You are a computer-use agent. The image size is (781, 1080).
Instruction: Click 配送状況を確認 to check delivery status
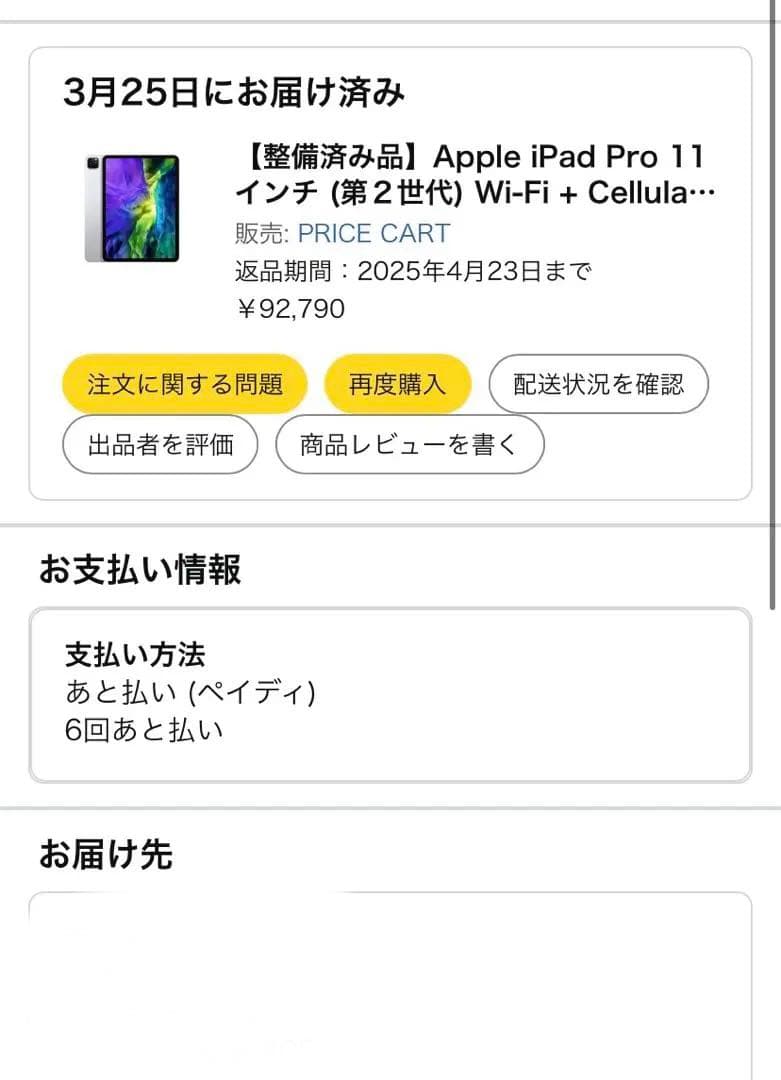tap(598, 383)
